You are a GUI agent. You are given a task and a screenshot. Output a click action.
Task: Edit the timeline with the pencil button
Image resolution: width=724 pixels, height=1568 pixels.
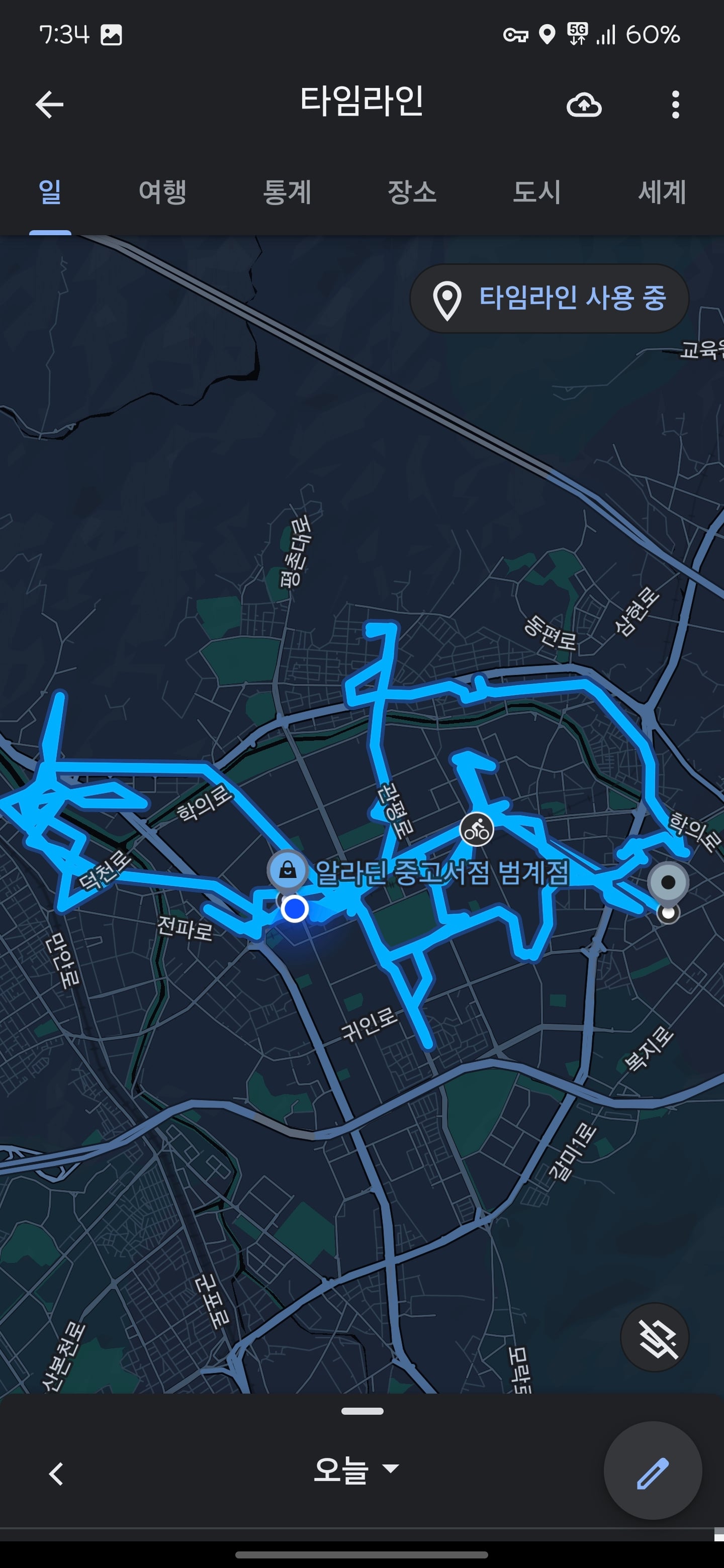[x=653, y=1470]
